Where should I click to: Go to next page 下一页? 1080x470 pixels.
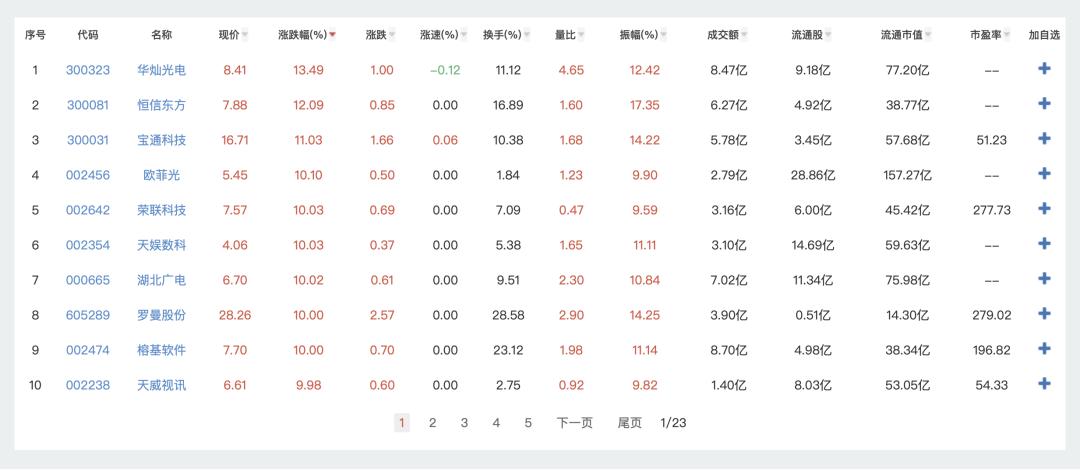[574, 423]
